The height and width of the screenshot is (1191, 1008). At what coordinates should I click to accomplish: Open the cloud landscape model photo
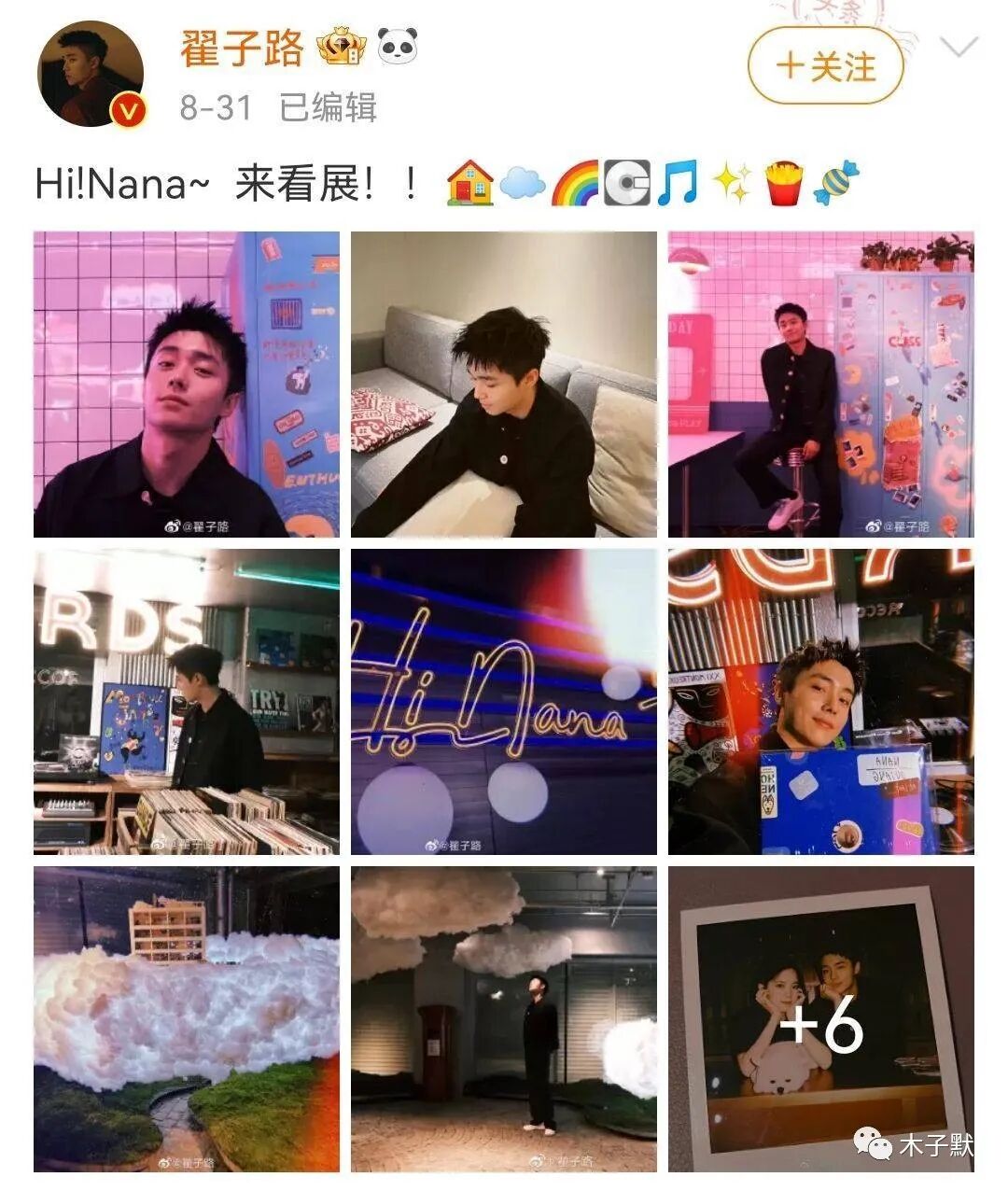[187, 1019]
